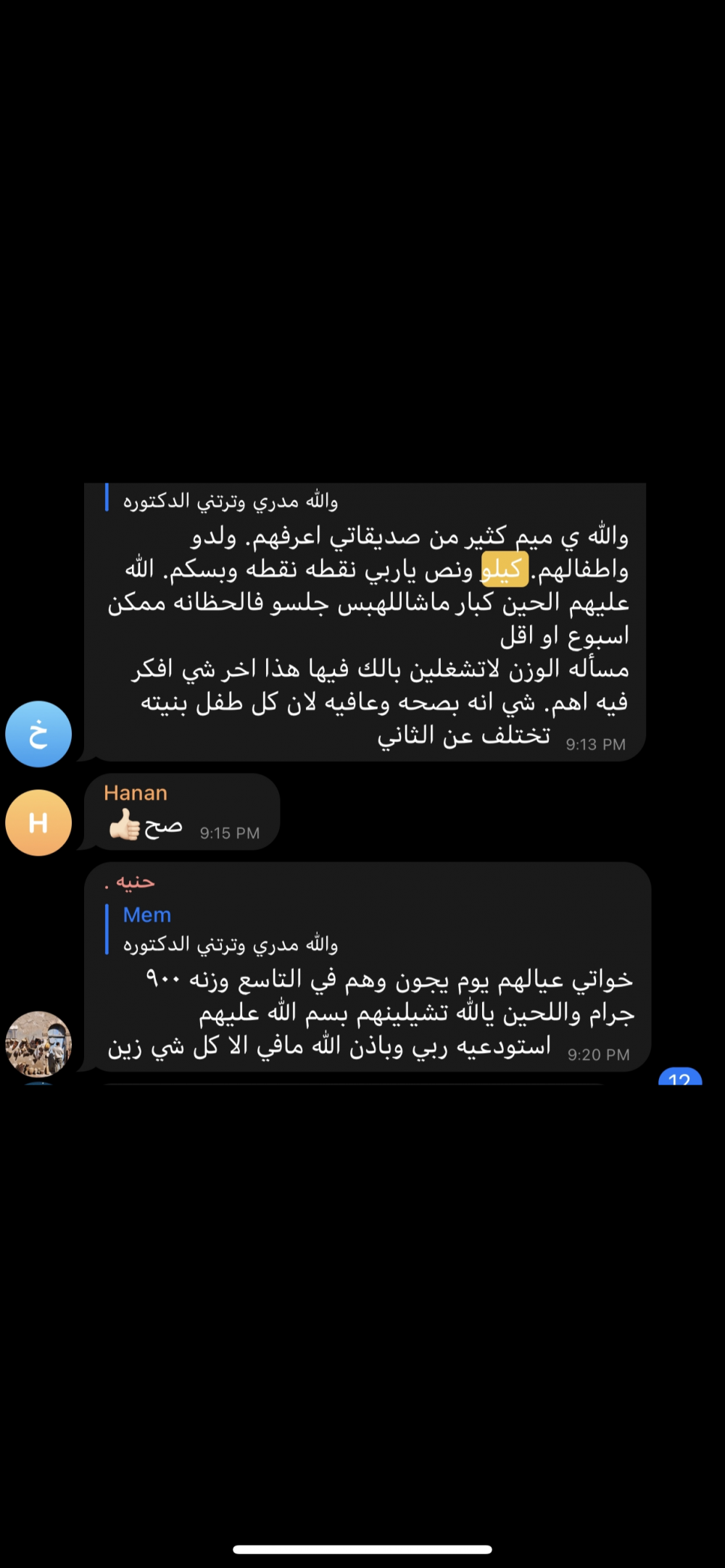This screenshot has height=1568, width=725.
Task: Tap the blue خ avatar
Action: point(38,734)
